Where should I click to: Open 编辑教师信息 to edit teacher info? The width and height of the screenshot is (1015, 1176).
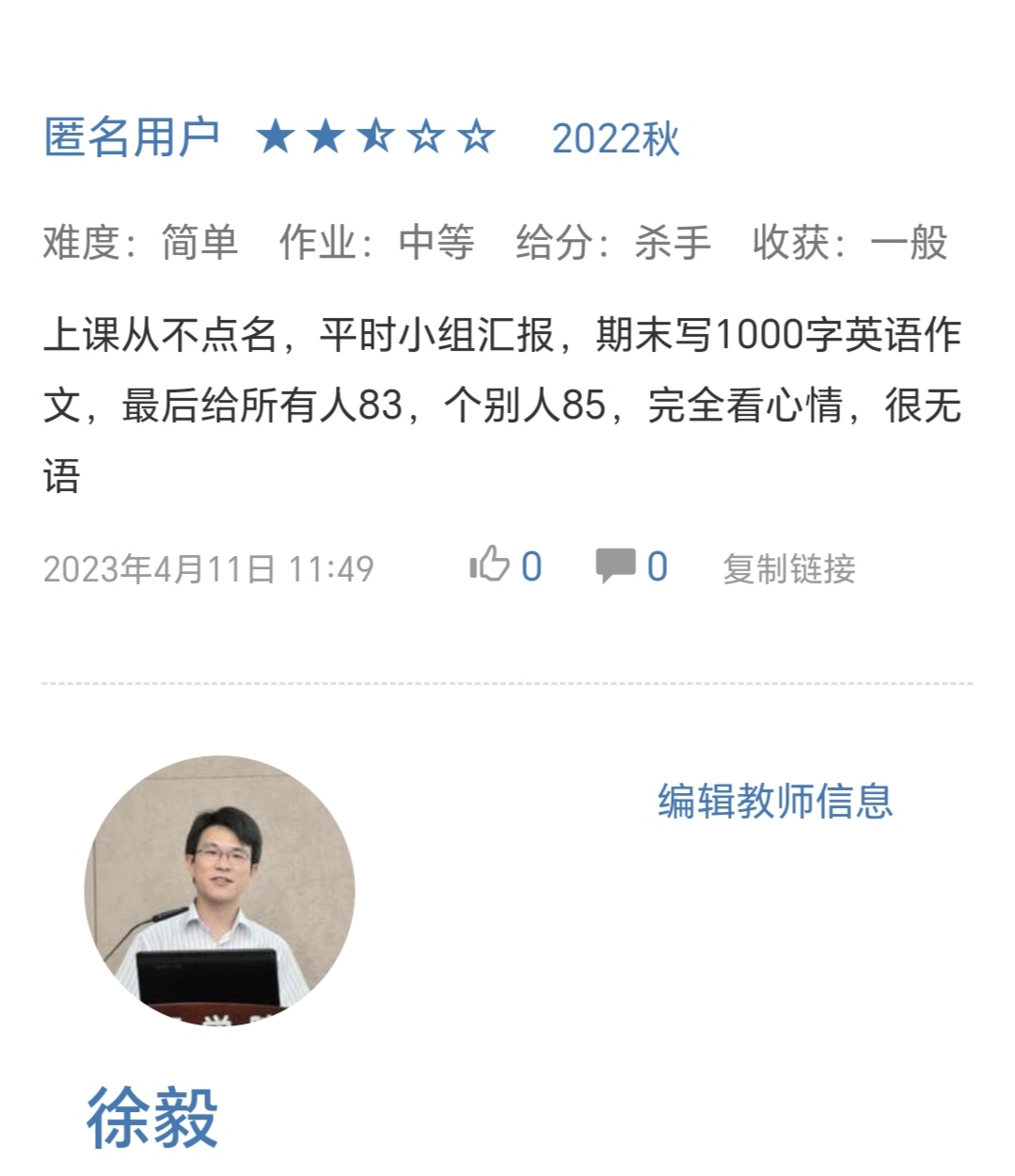coord(774,801)
